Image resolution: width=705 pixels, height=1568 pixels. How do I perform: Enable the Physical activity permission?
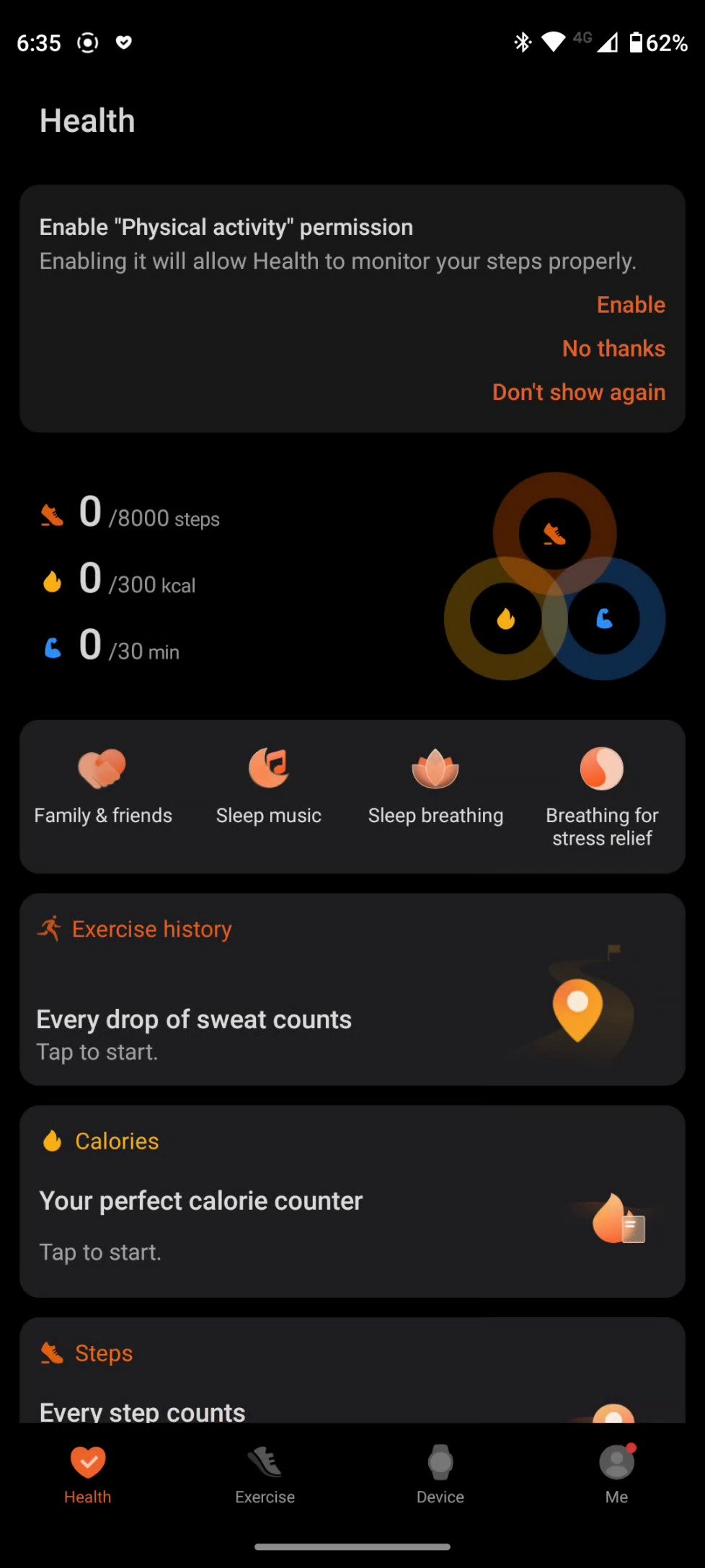[x=630, y=305]
